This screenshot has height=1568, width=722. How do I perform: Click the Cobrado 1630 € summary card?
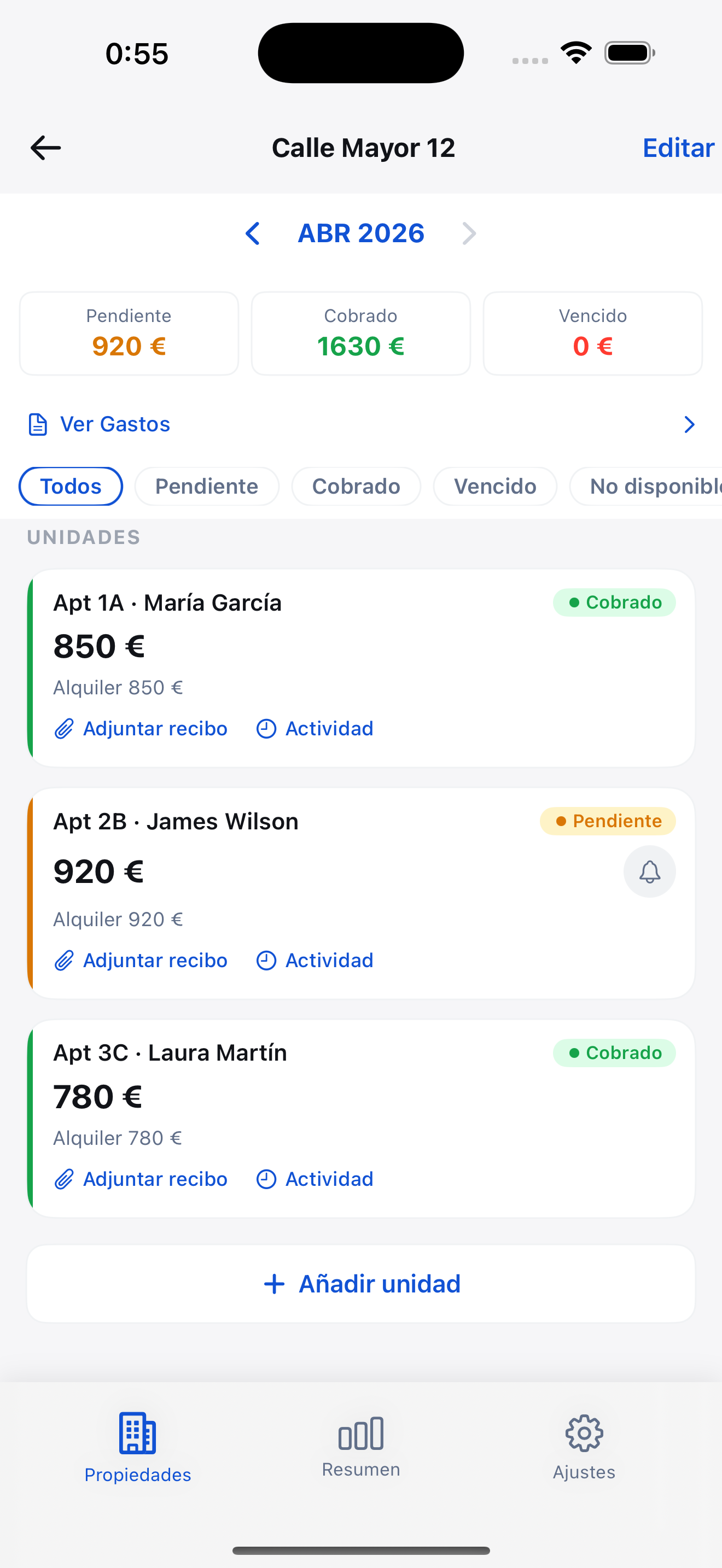pos(360,333)
